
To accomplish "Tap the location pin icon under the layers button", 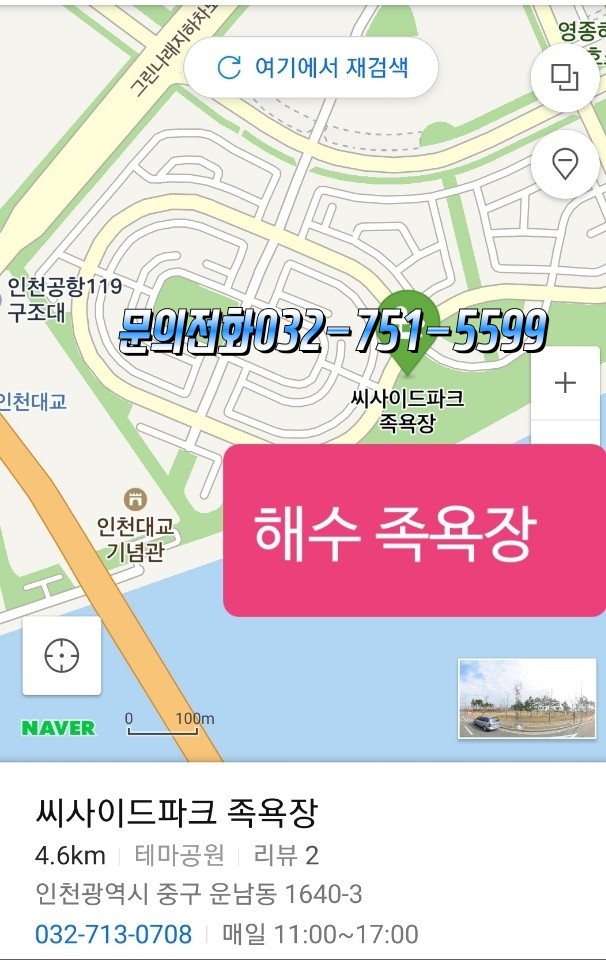I will (565, 163).
